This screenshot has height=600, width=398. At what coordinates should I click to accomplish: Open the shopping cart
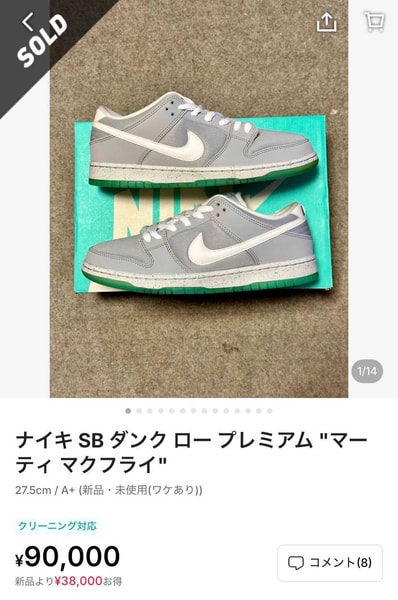coord(374,21)
